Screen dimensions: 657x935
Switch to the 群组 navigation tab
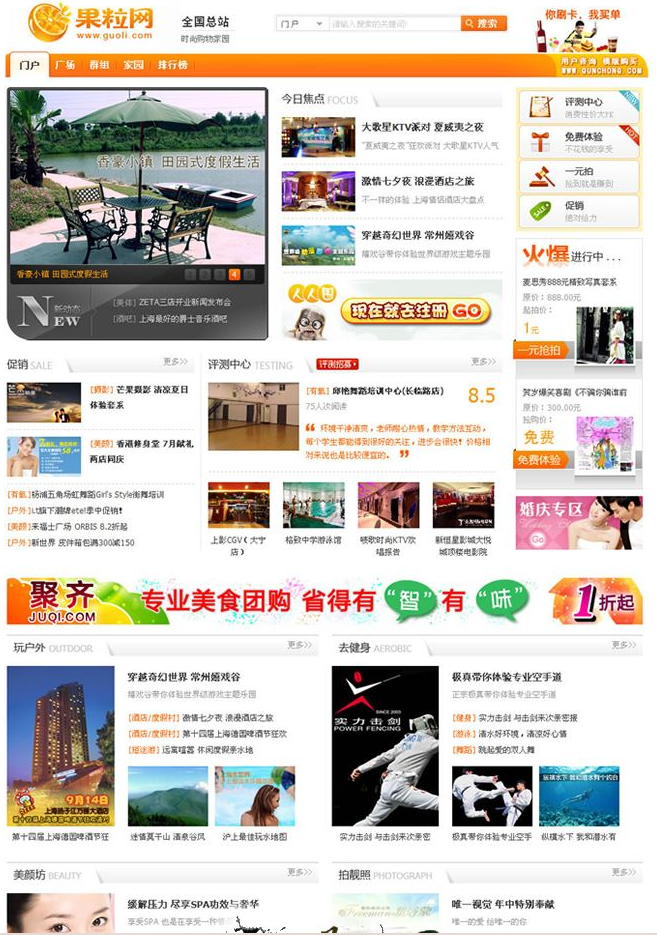[99, 65]
